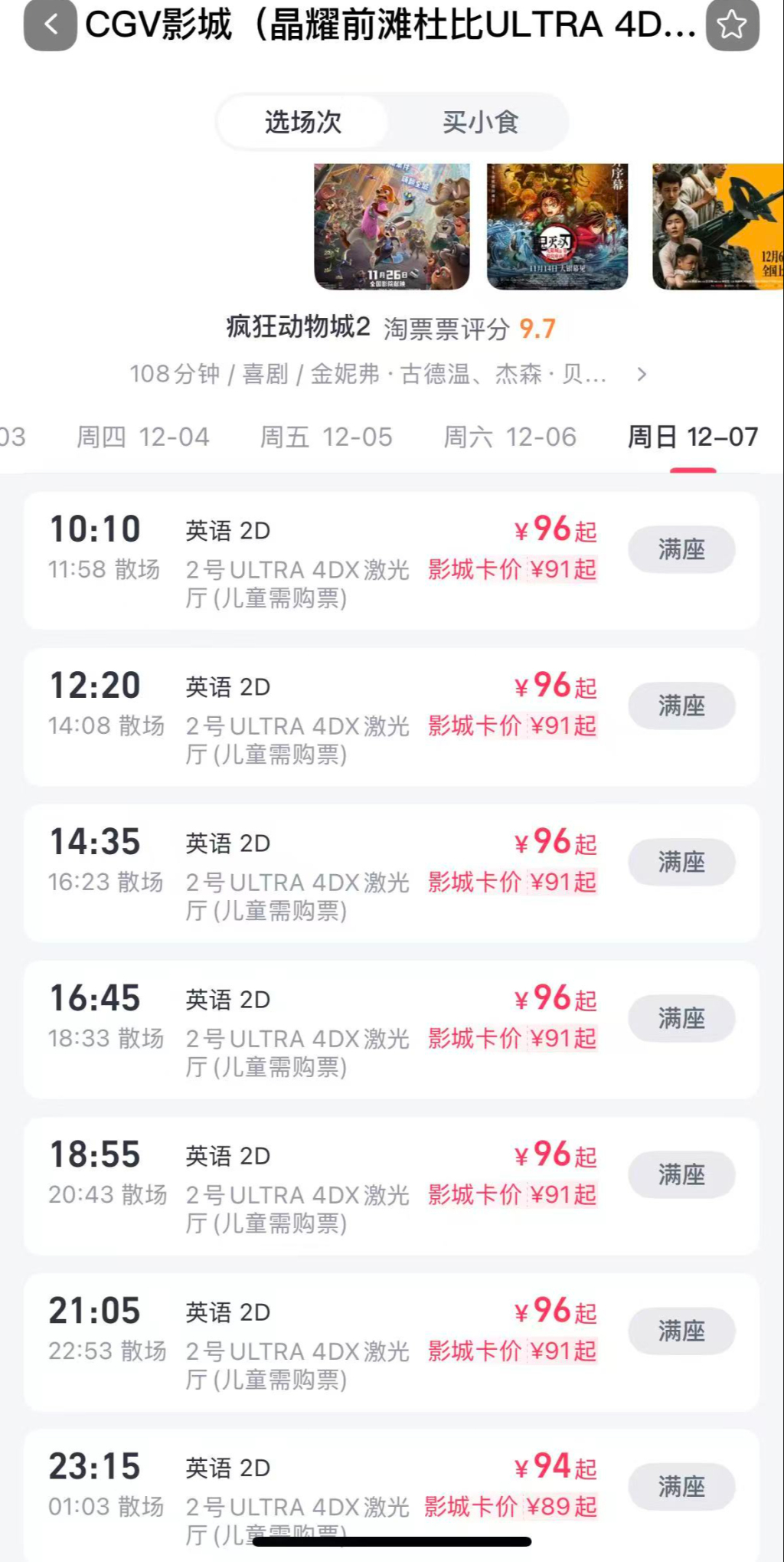The width and height of the screenshot is (784, 1562).
Task: Switch to date 周四 12-04
Action: click(142, 437)
